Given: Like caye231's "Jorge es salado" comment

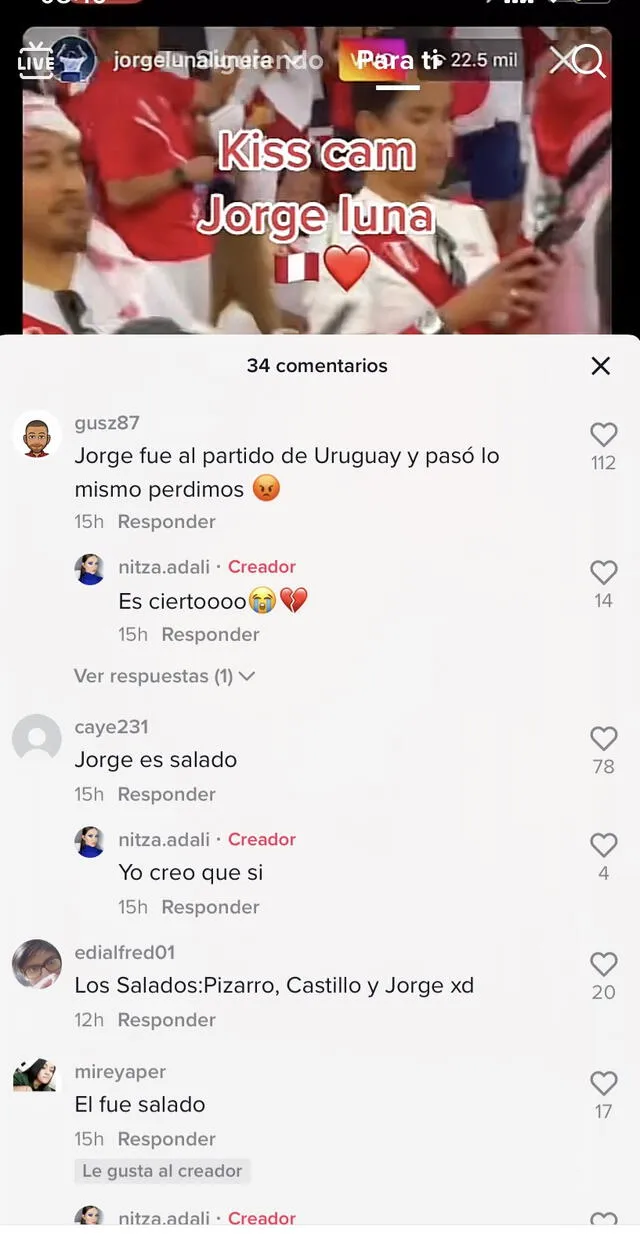Looking at the screenshot, I should 603,739.
